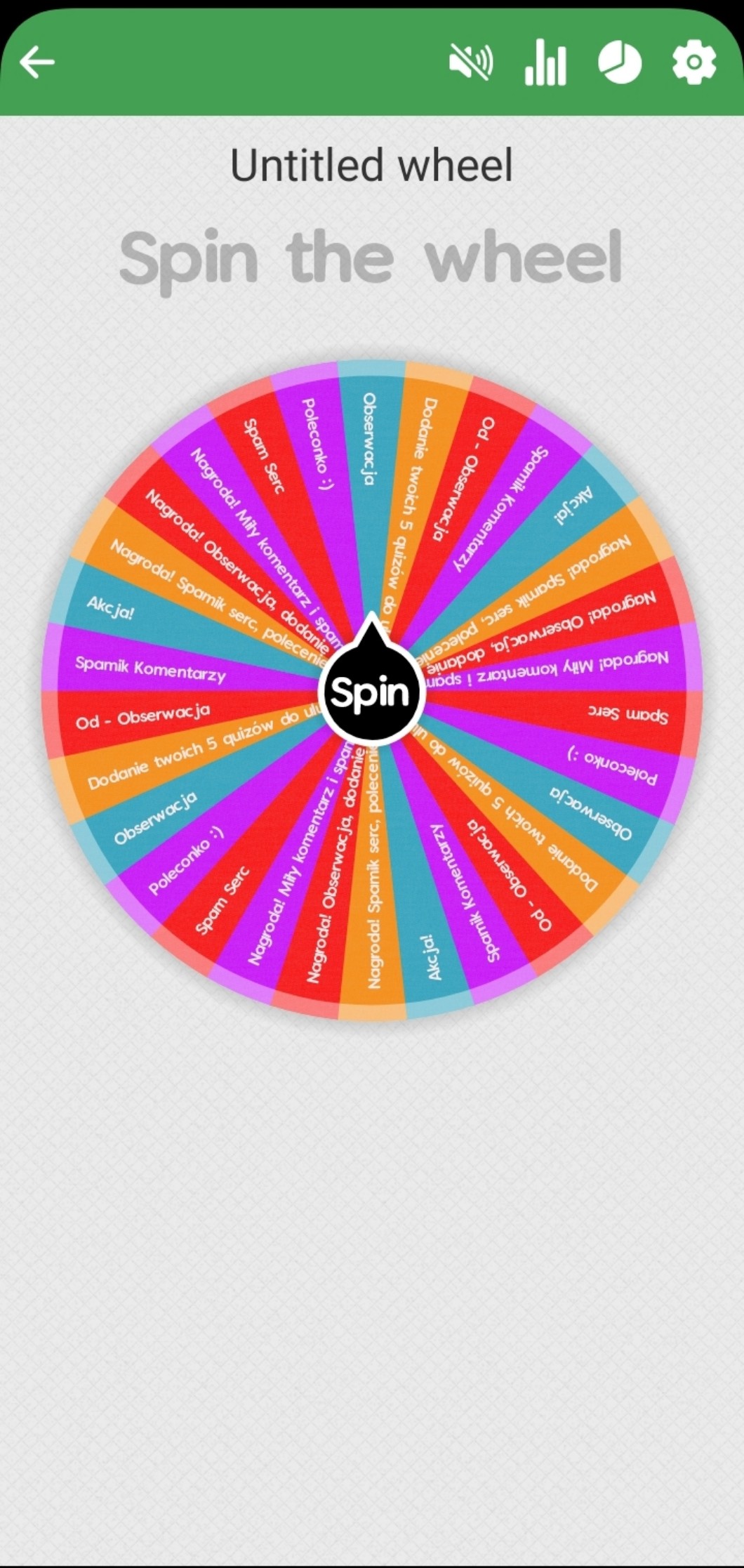Open the bar chart statistics
The image size is (744, 1568).
point(545,62)
